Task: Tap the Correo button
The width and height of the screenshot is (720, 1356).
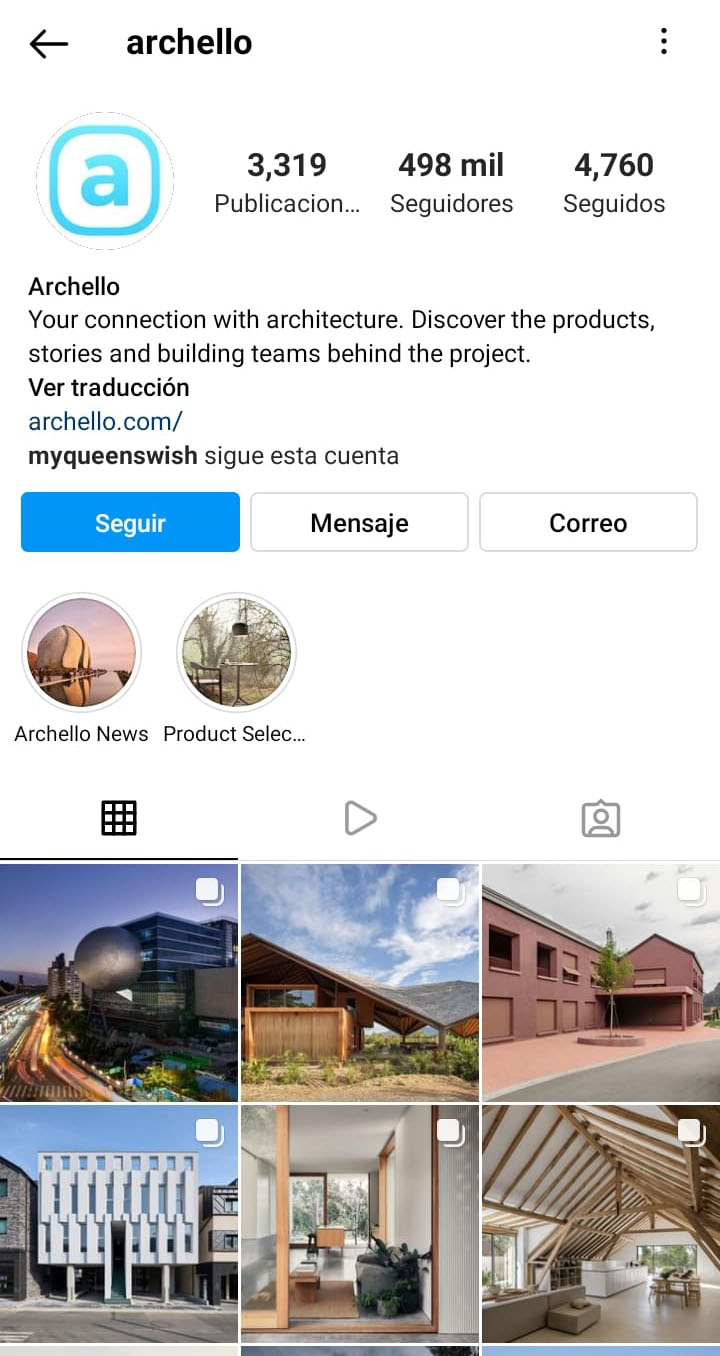Action: click(x=588, y=522)
